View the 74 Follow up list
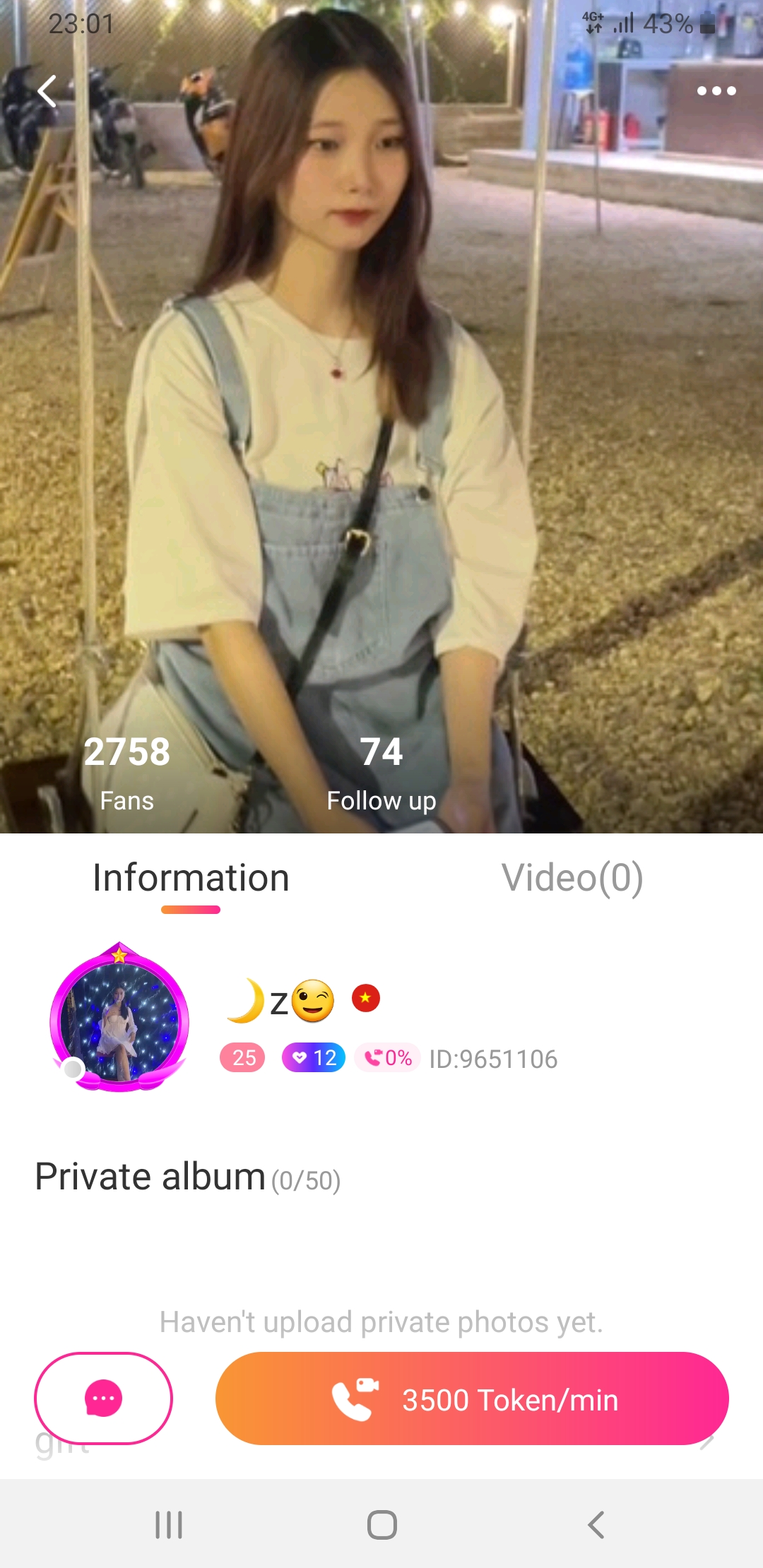This screenshot has width=763, height=1568. (x=381, y=773)
